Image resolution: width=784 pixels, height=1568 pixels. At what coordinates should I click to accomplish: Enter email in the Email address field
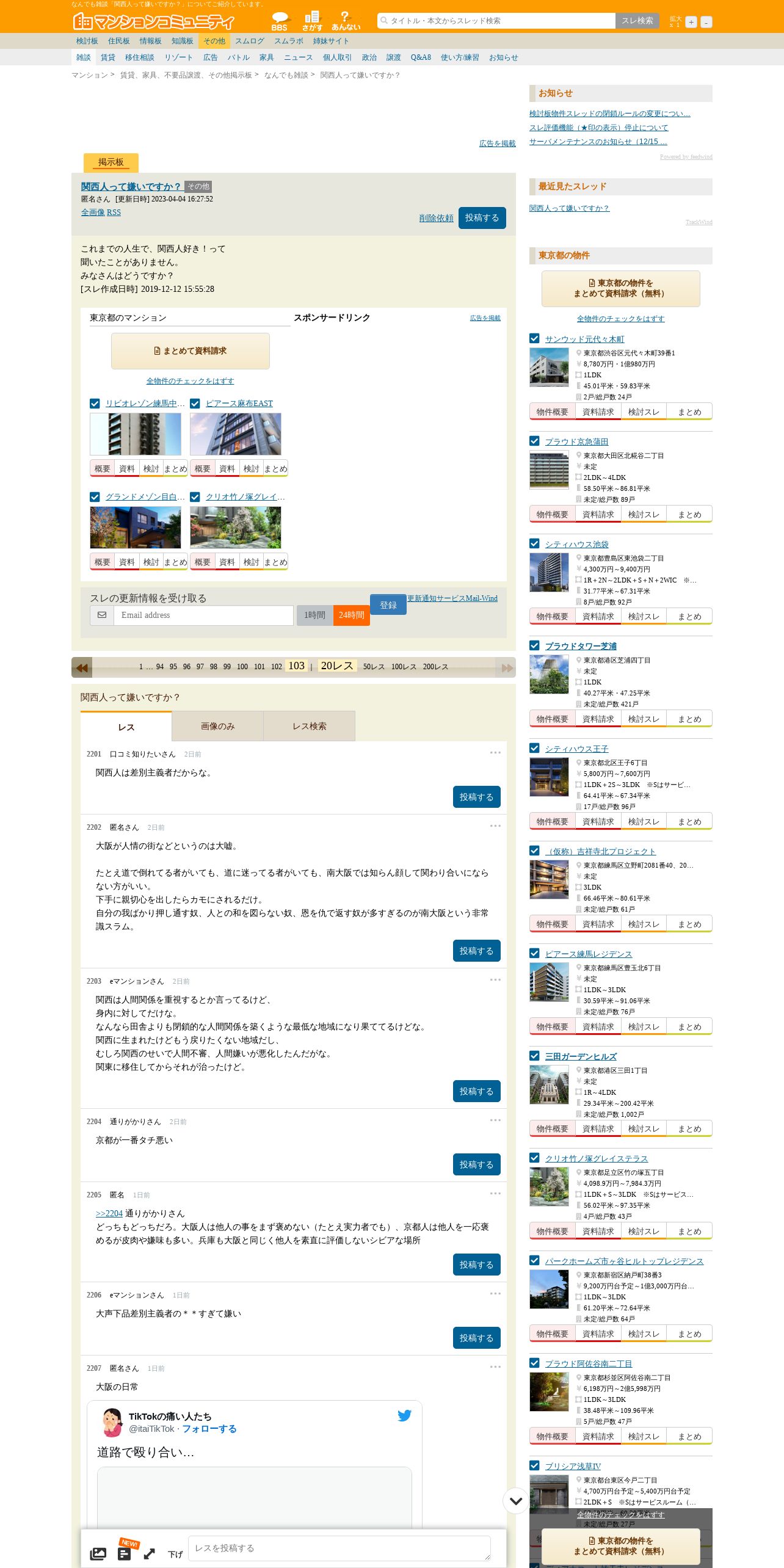point(203,615)
